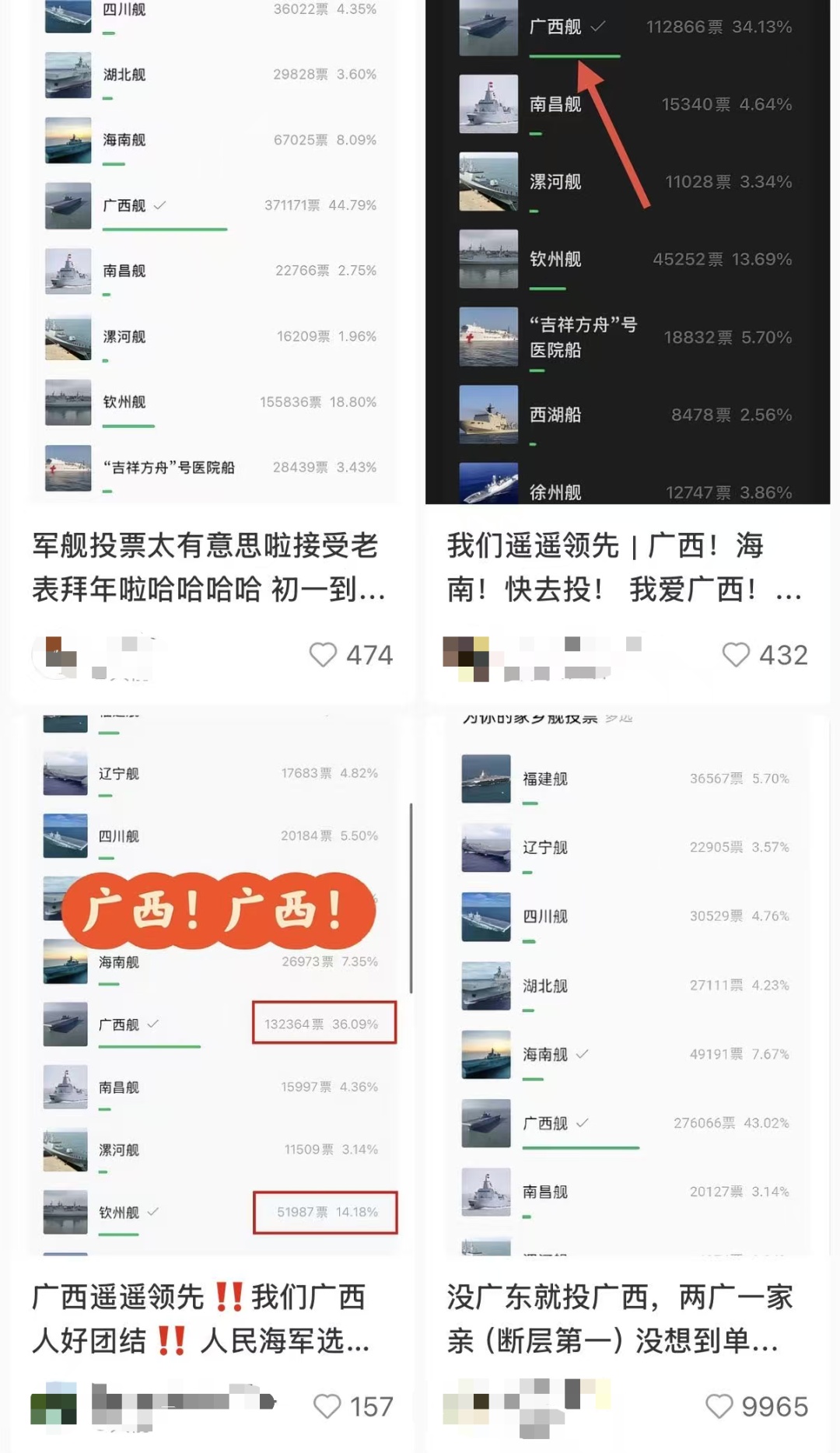Like the post with 474 likes
840x1453 pixels.
coord(323,656)
